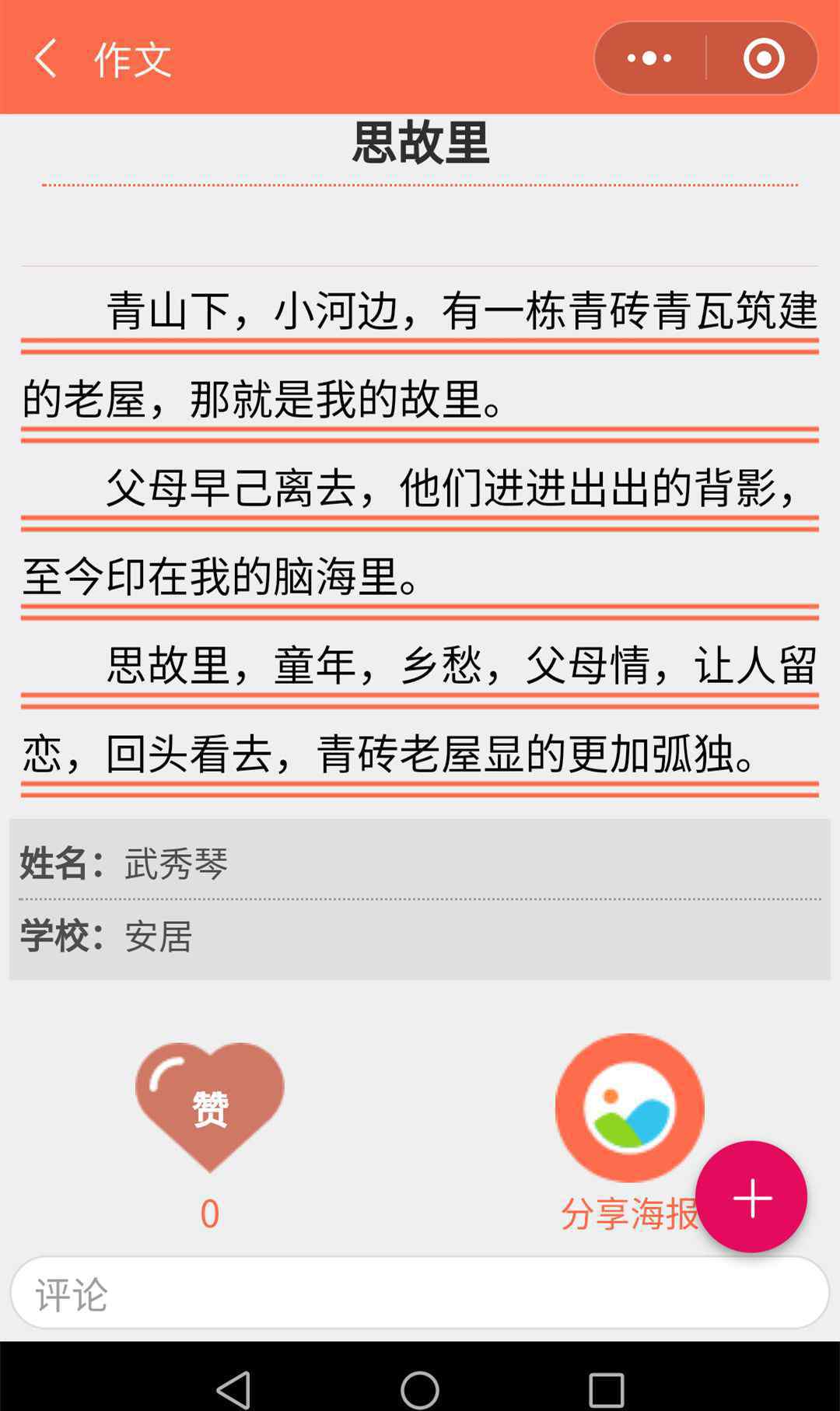Go back using the header arrow
This screenshot has width=840, height=1411.
[x=46, y=58]
